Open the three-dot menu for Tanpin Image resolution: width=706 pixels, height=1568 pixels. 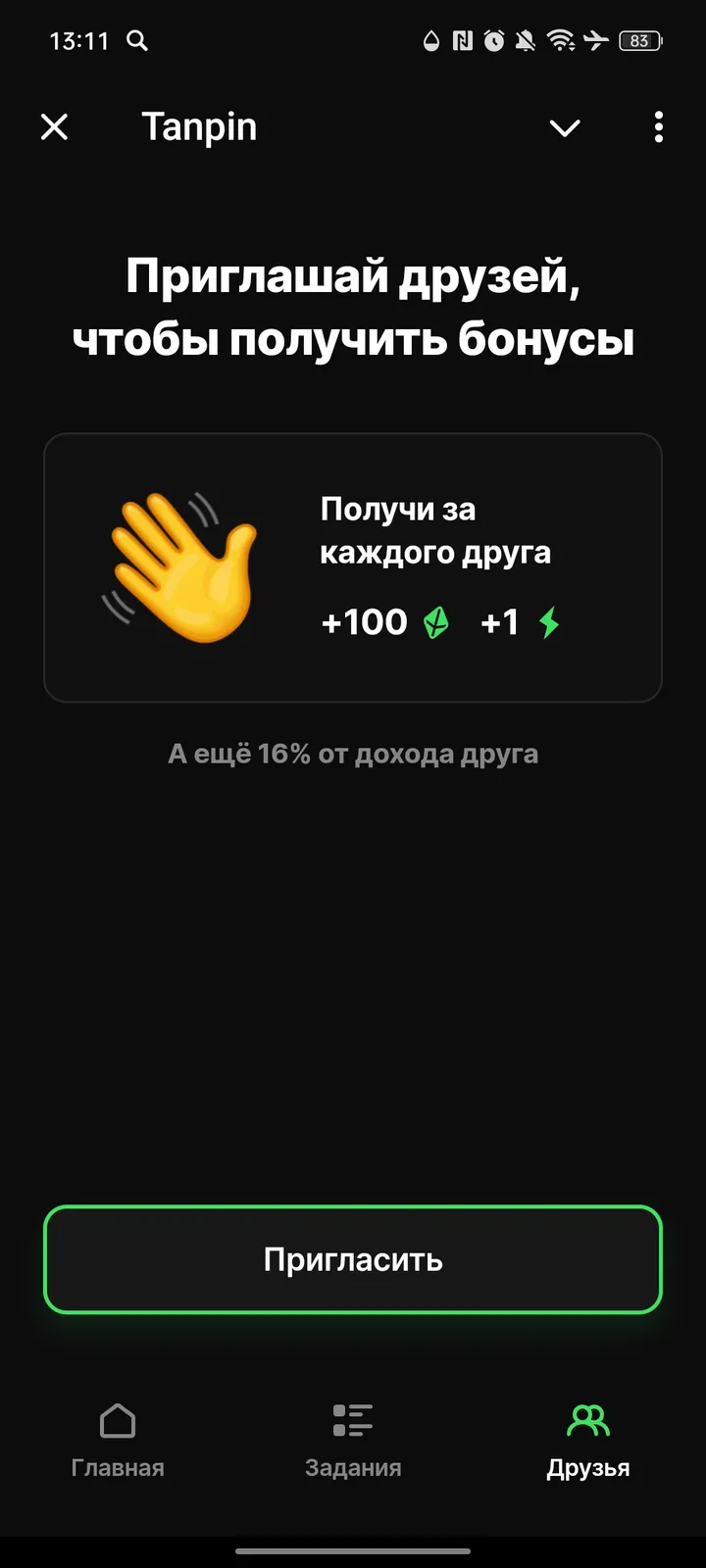658,127
